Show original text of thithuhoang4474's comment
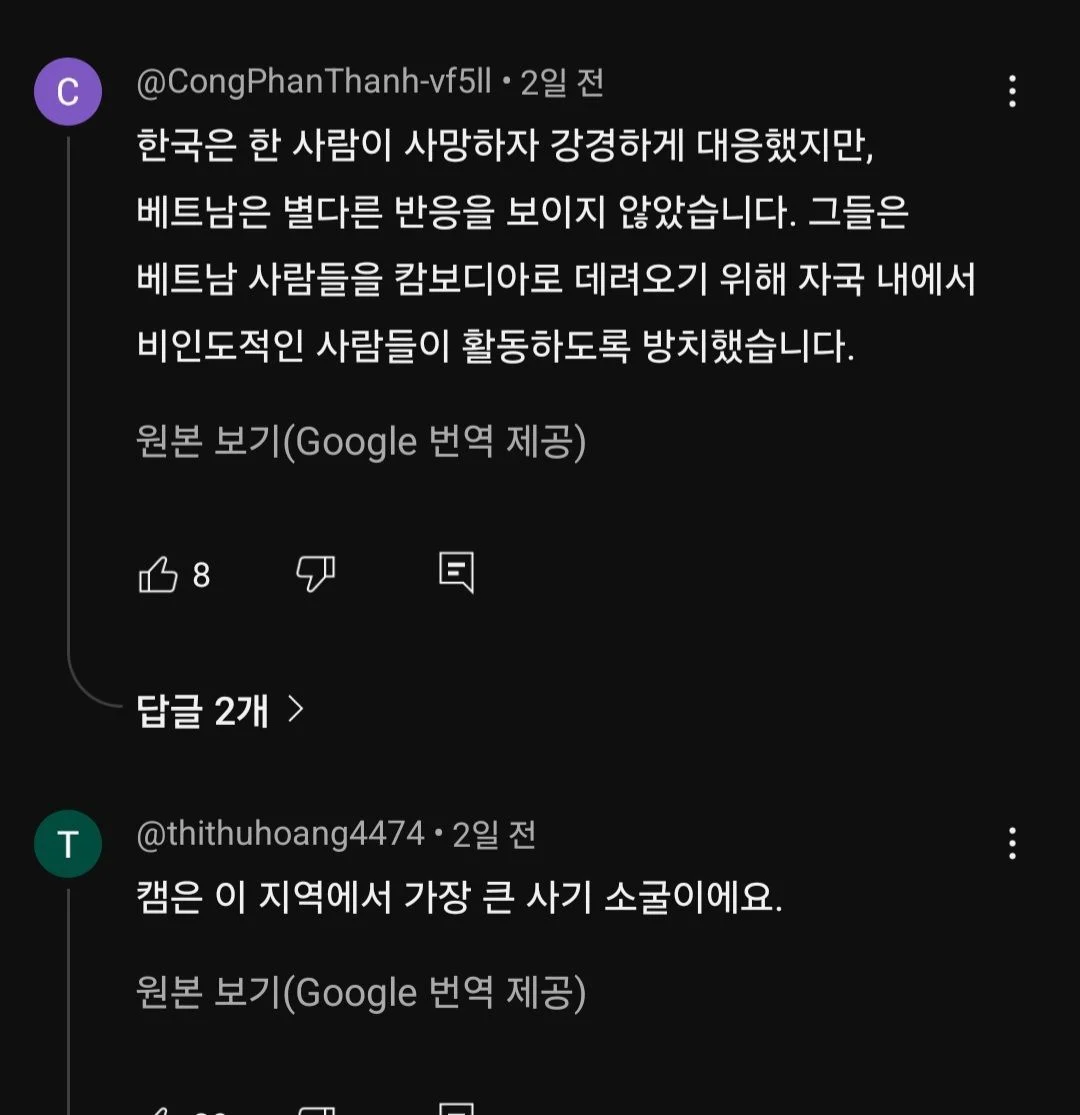This screenshot has width=1080, height=1115. coord(361,993)
